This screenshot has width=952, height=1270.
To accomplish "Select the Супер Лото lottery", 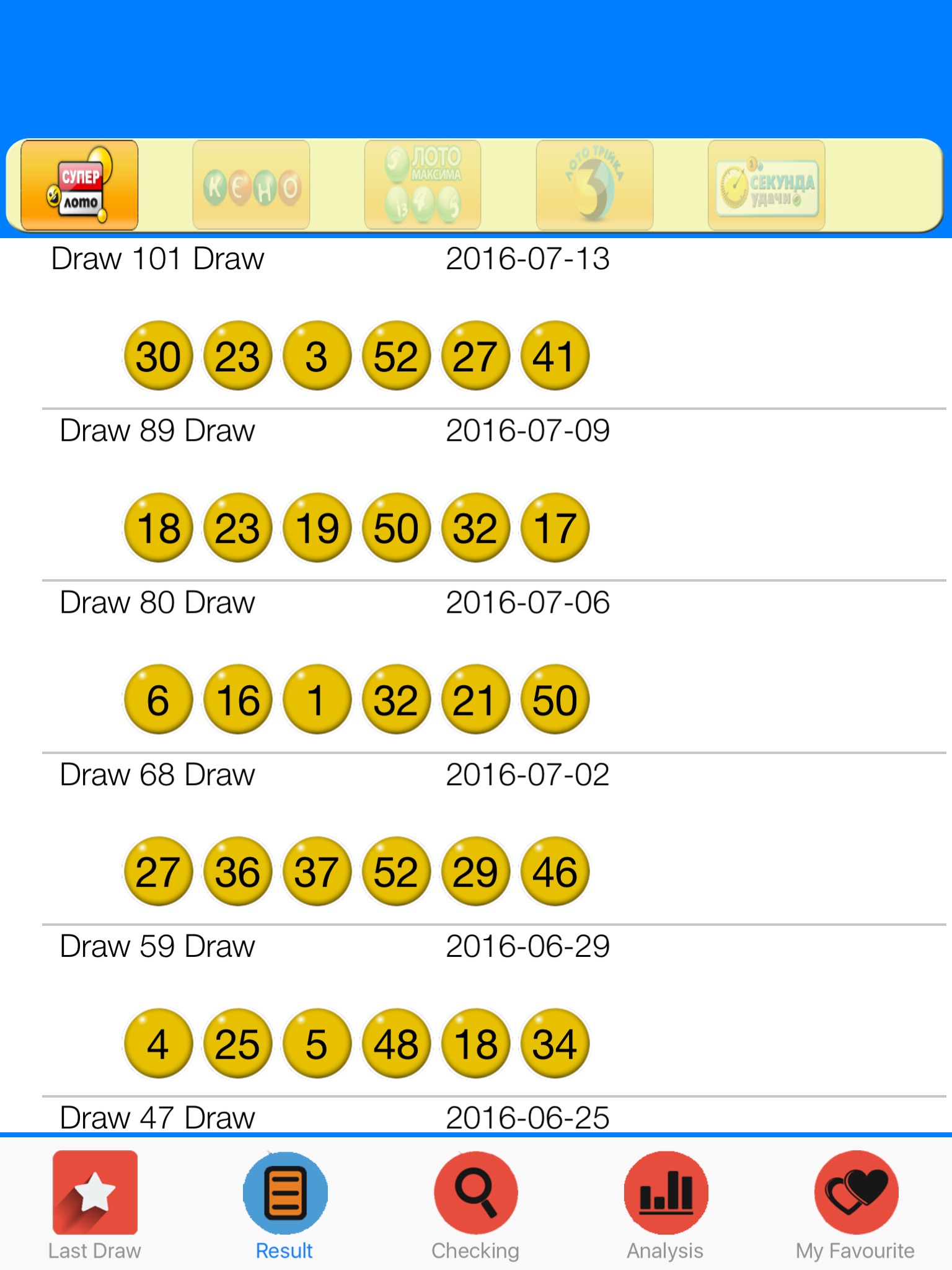I will tap(79, 185).
